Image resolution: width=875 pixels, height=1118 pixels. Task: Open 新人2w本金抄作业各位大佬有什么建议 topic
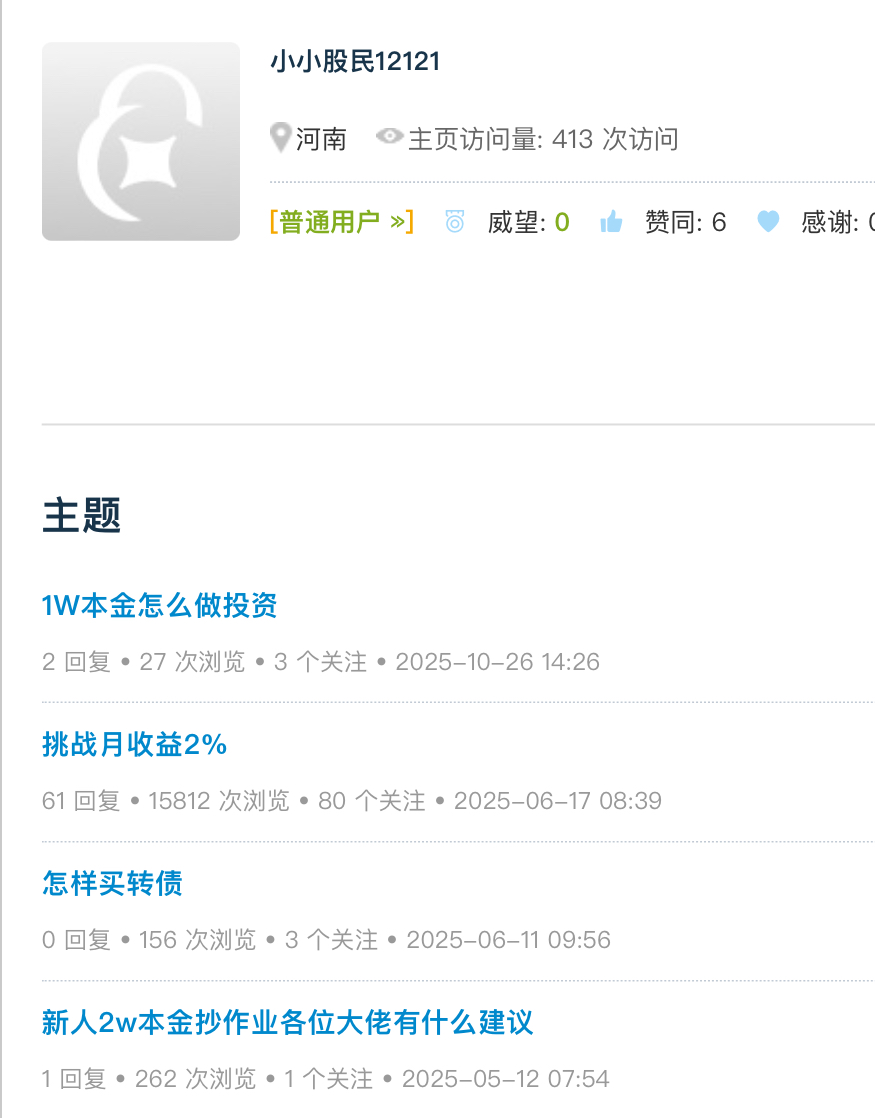288,1022
